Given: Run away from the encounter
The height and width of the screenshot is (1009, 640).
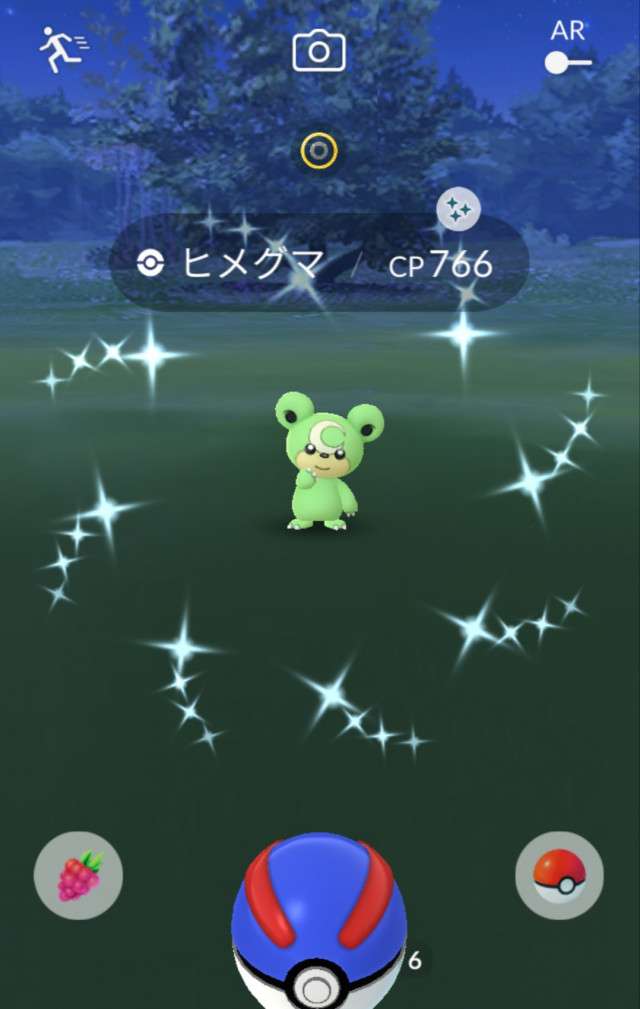Looking at the screenshot, I should (x=60, y=49).
